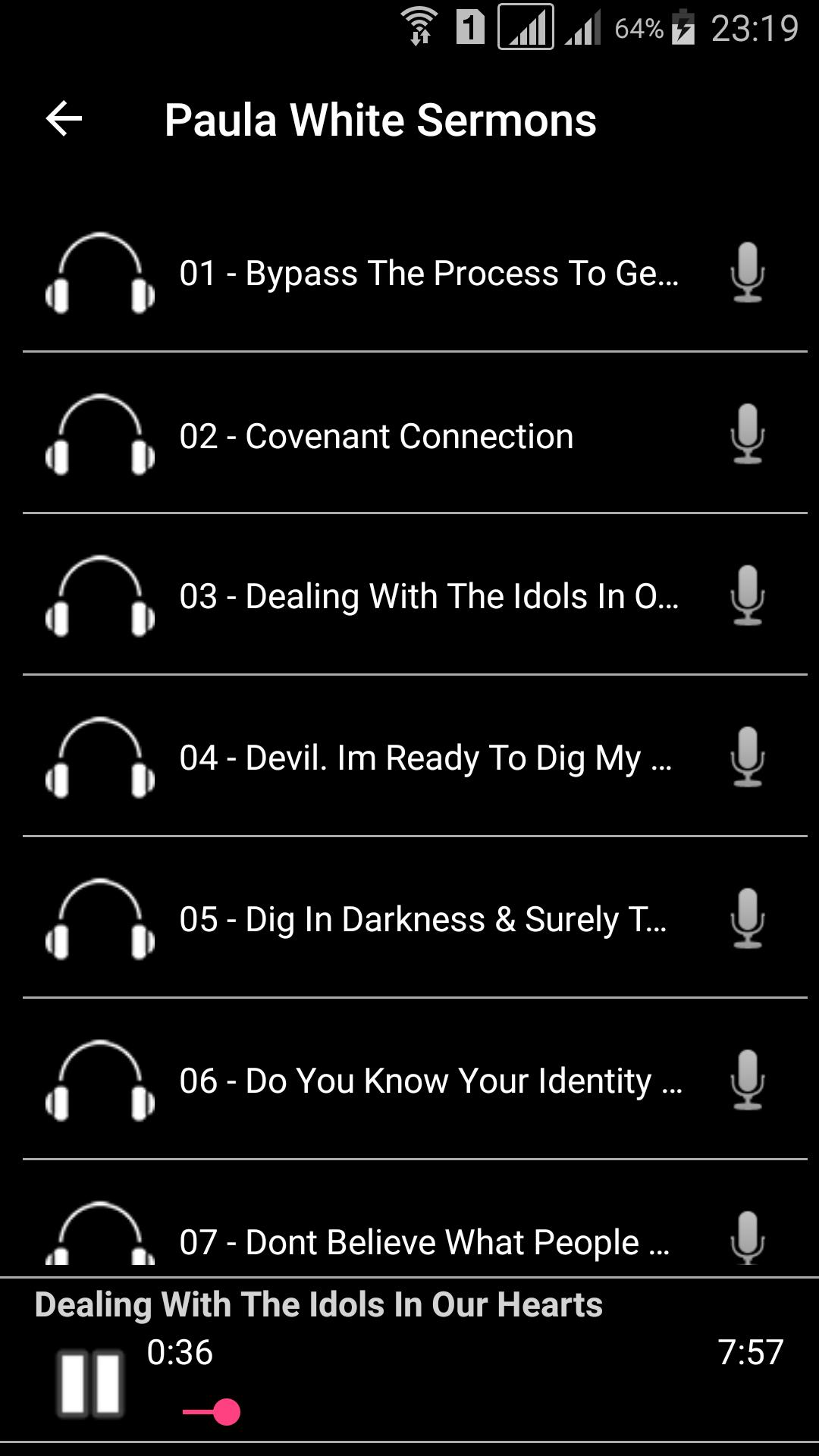The height and width of the screenshot is (1456, 819).
Task: Open sermon 06 - Do You Know Your Identity
Action: click(x=415, y=1081)
